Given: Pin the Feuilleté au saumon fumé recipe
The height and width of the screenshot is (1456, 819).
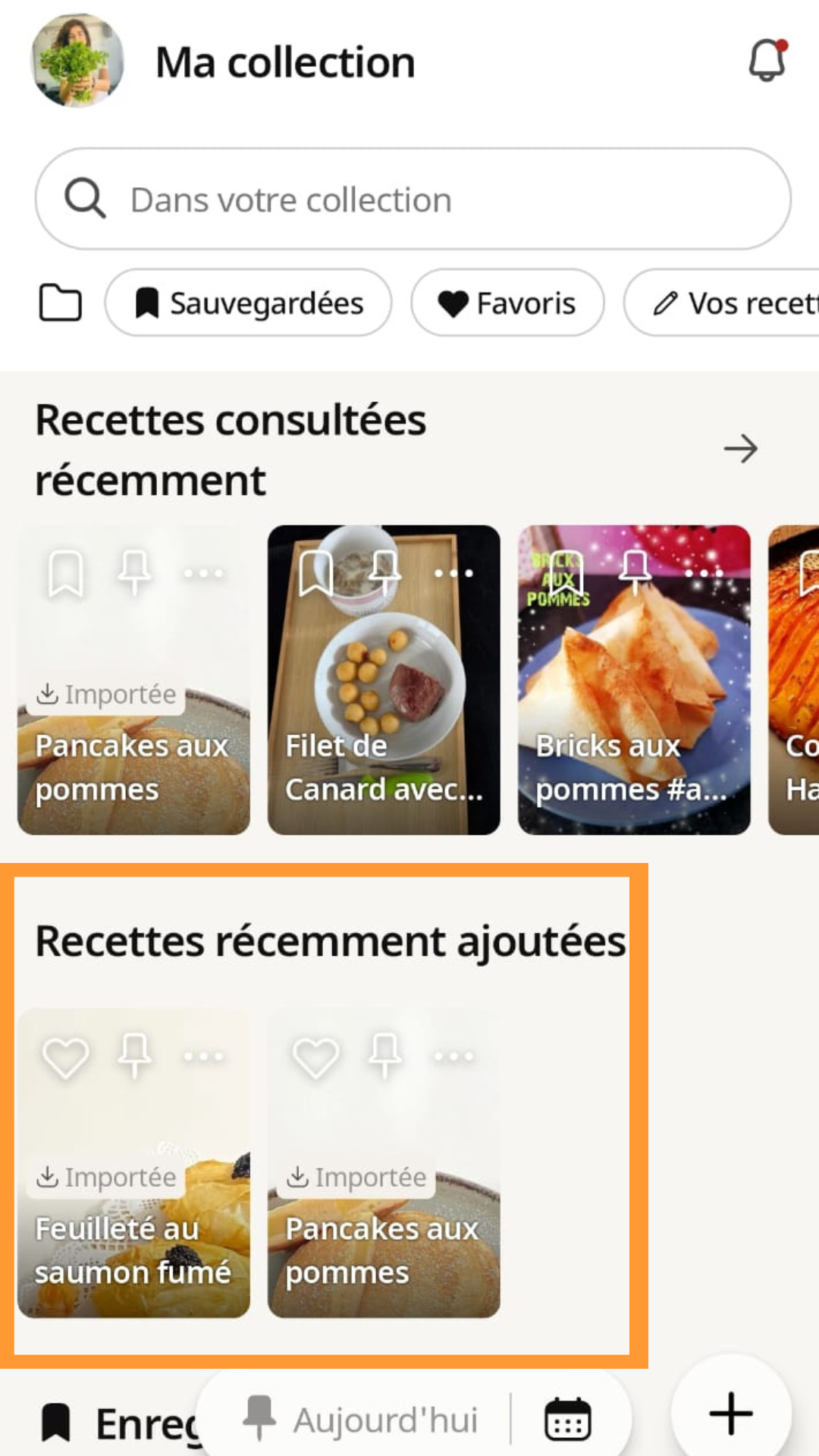Looking at the screenshot, I should 135,1056.
